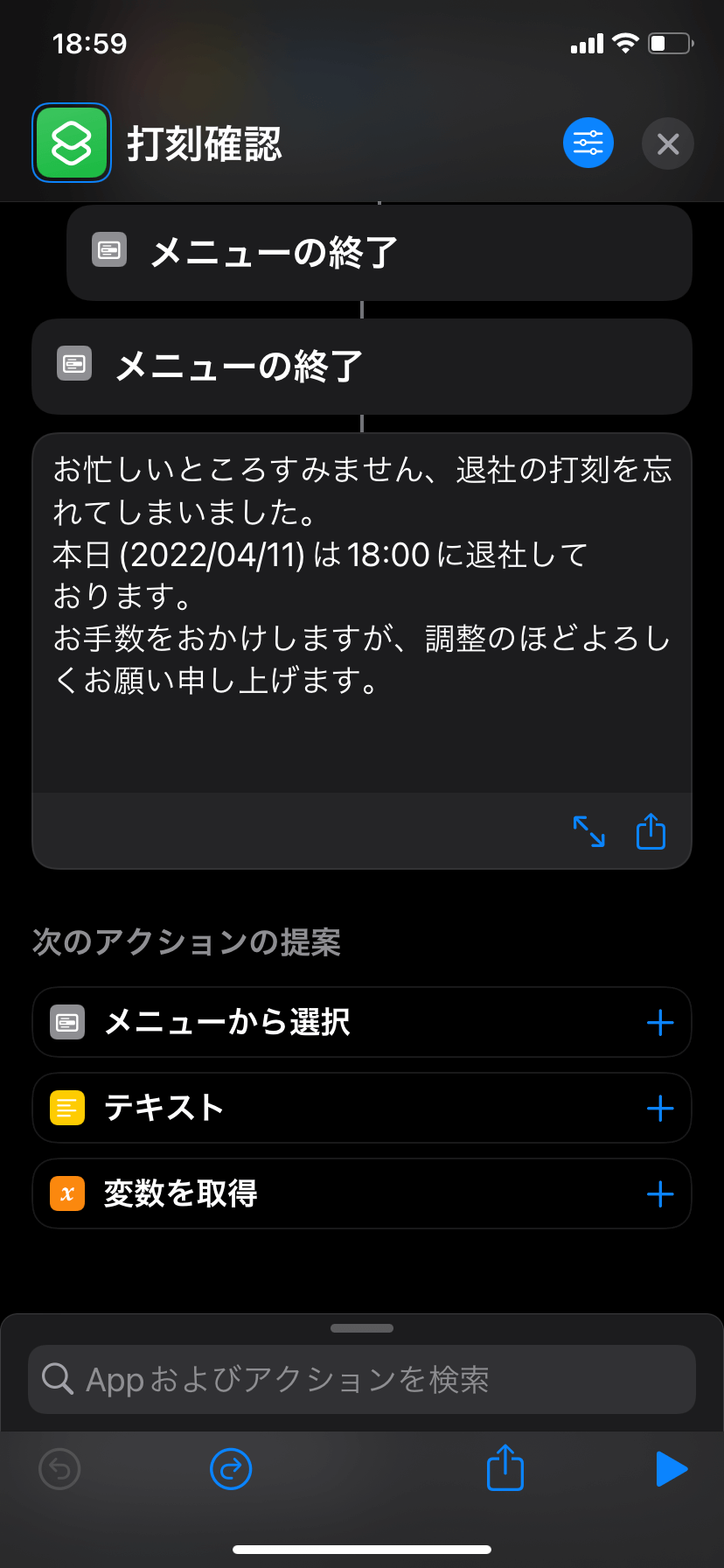Add the メニューから選択 suggested action
This screenshot has width=724, height=1568.
click(x=660, y=1023)
